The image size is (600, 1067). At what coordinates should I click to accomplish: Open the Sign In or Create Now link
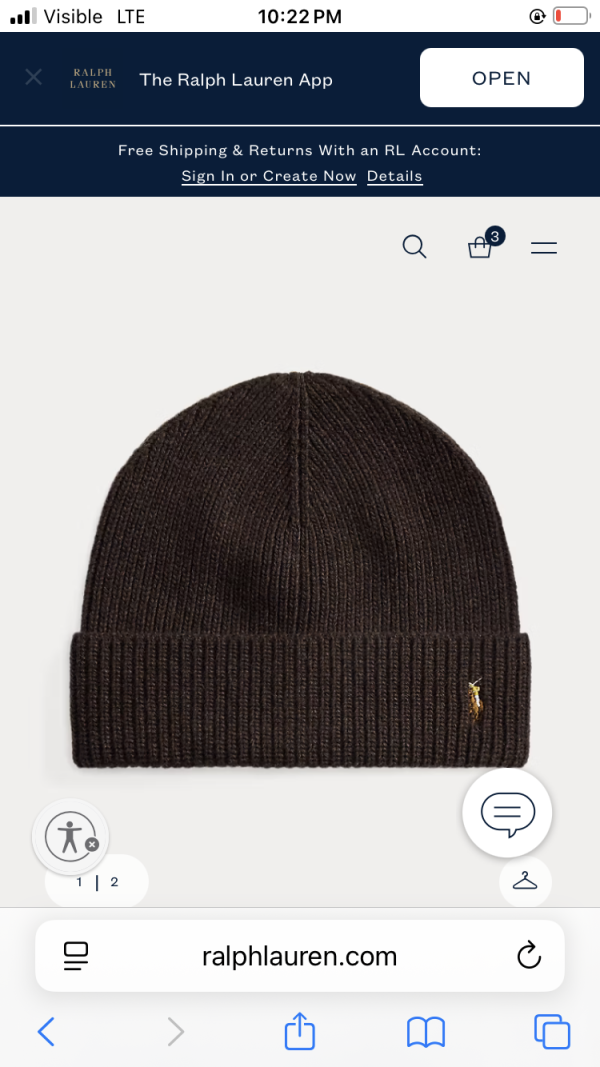[268, 176]
